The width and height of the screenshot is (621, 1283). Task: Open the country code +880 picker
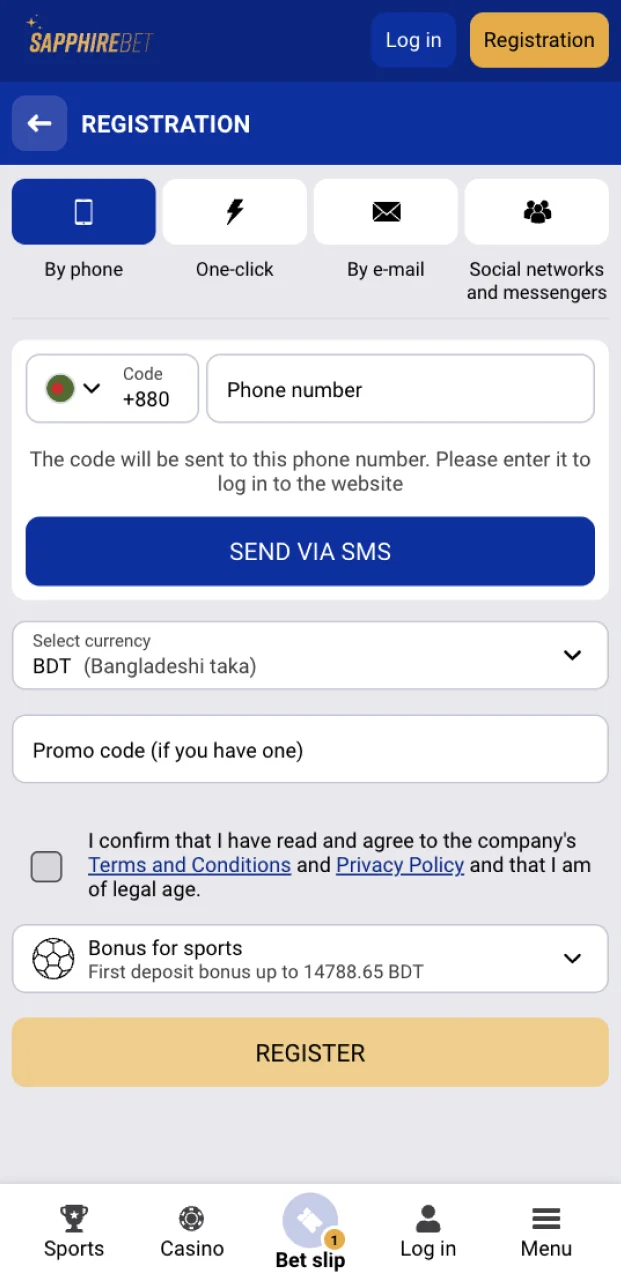[111, 388]
